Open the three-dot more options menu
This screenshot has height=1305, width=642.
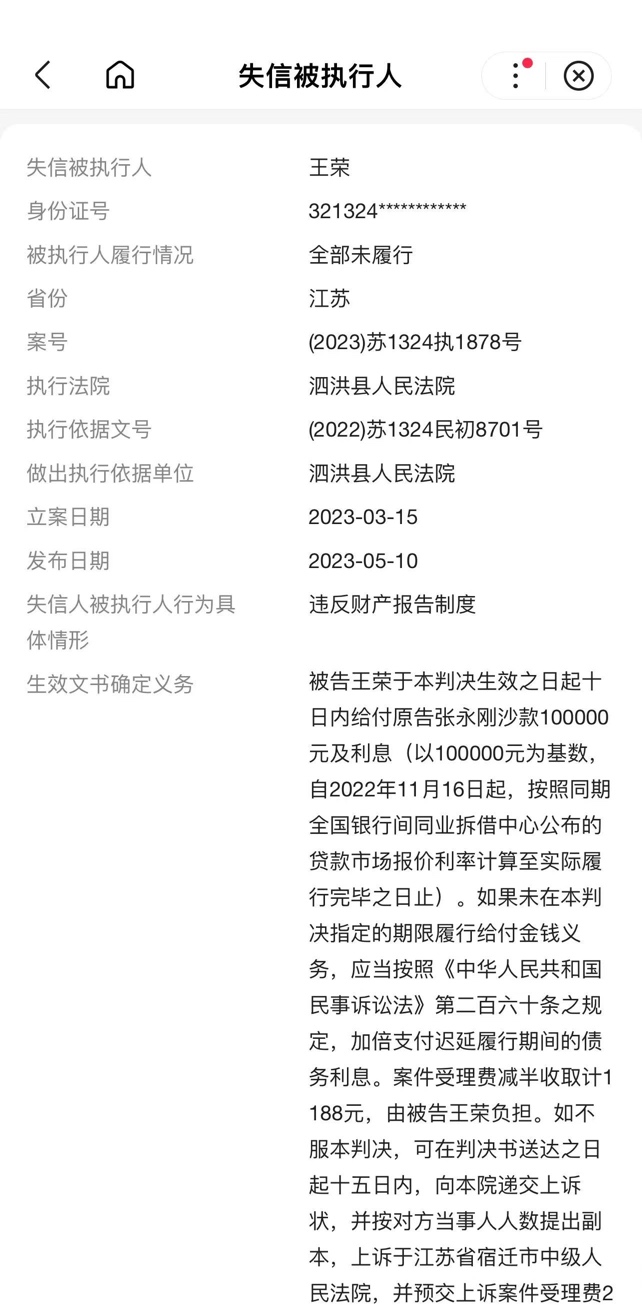click(516, 75)
